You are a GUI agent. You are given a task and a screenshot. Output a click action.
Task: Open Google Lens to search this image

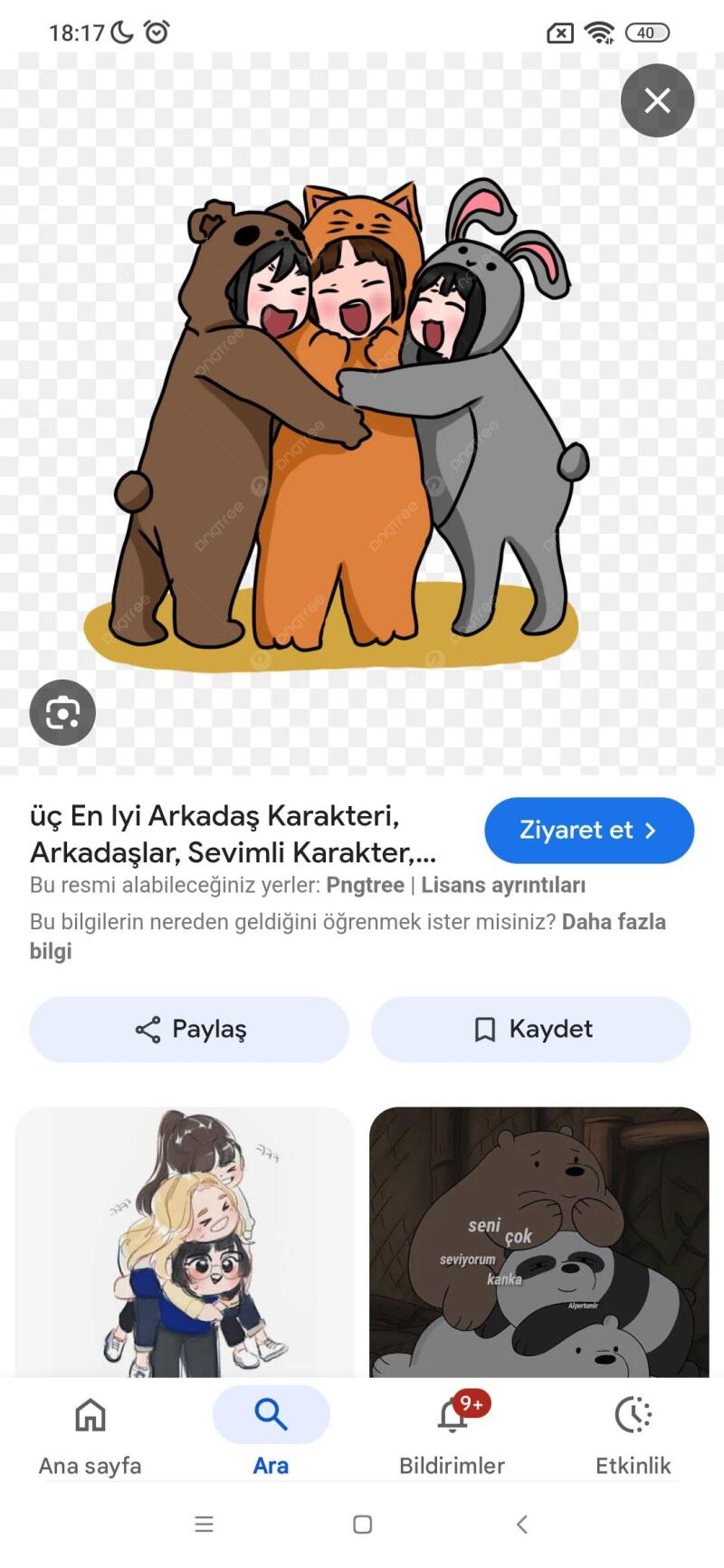(62, 712)
